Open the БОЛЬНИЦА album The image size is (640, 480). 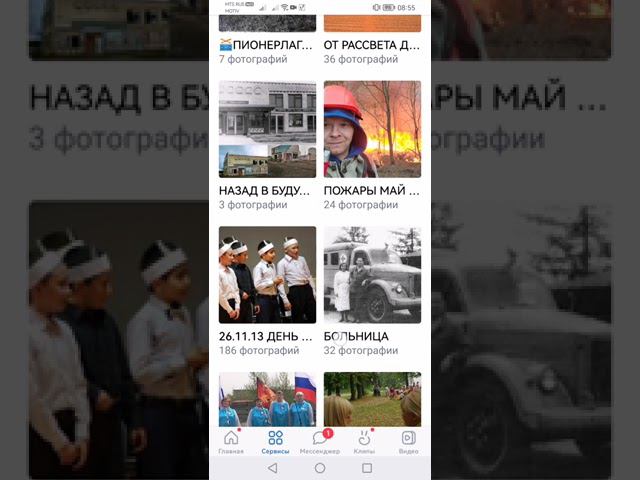point(372,274)
